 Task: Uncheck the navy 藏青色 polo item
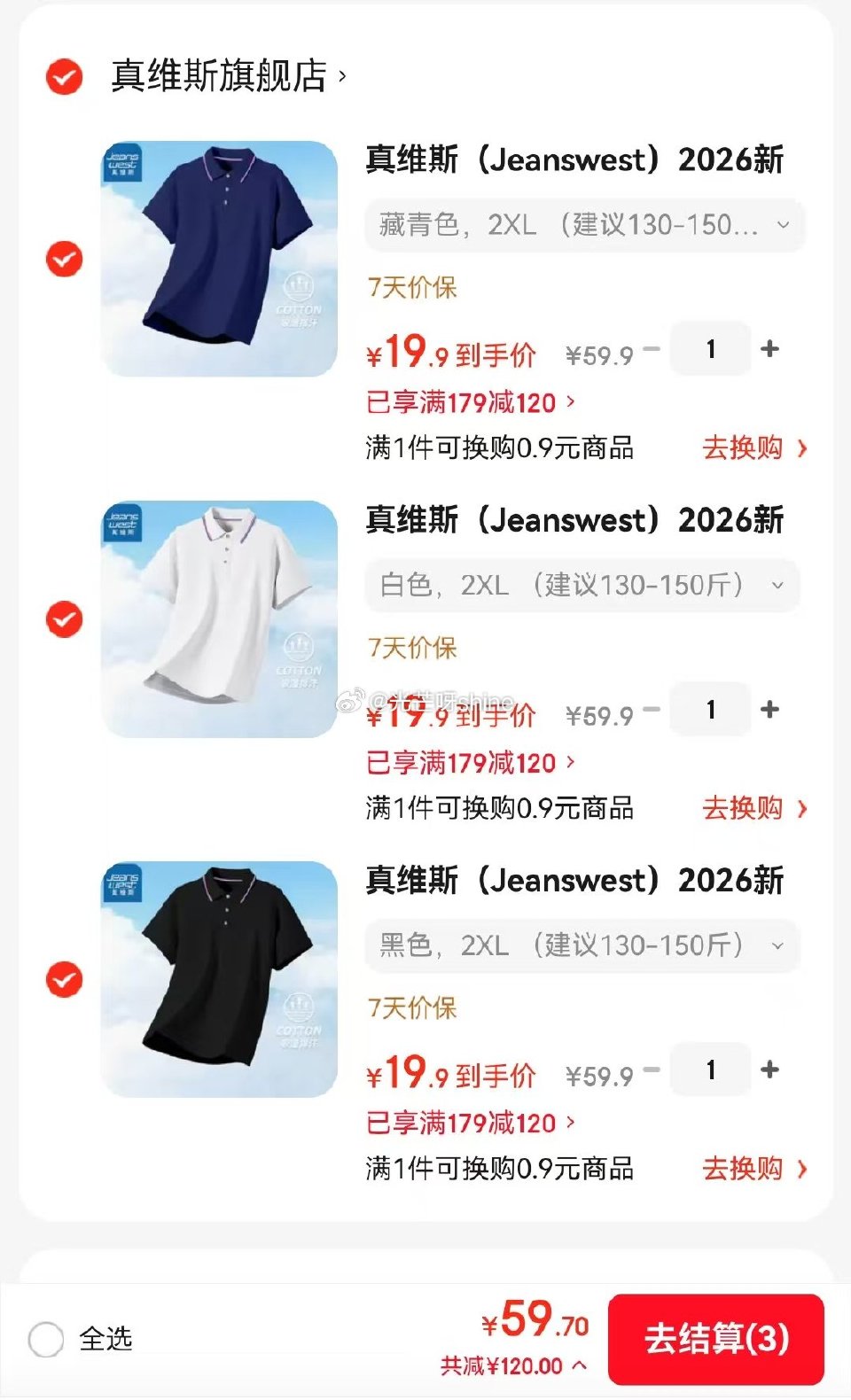point(63,259)
